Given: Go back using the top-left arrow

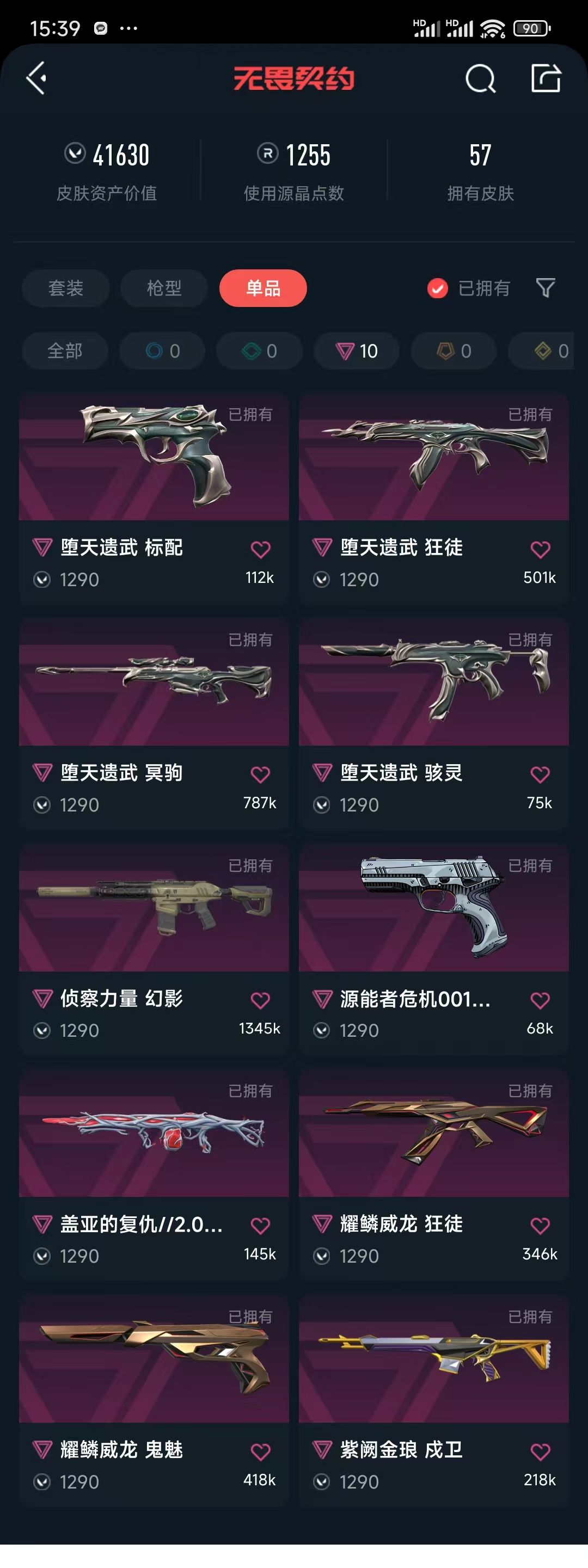Looking at the screenshot, I should (x=36, y=78).
